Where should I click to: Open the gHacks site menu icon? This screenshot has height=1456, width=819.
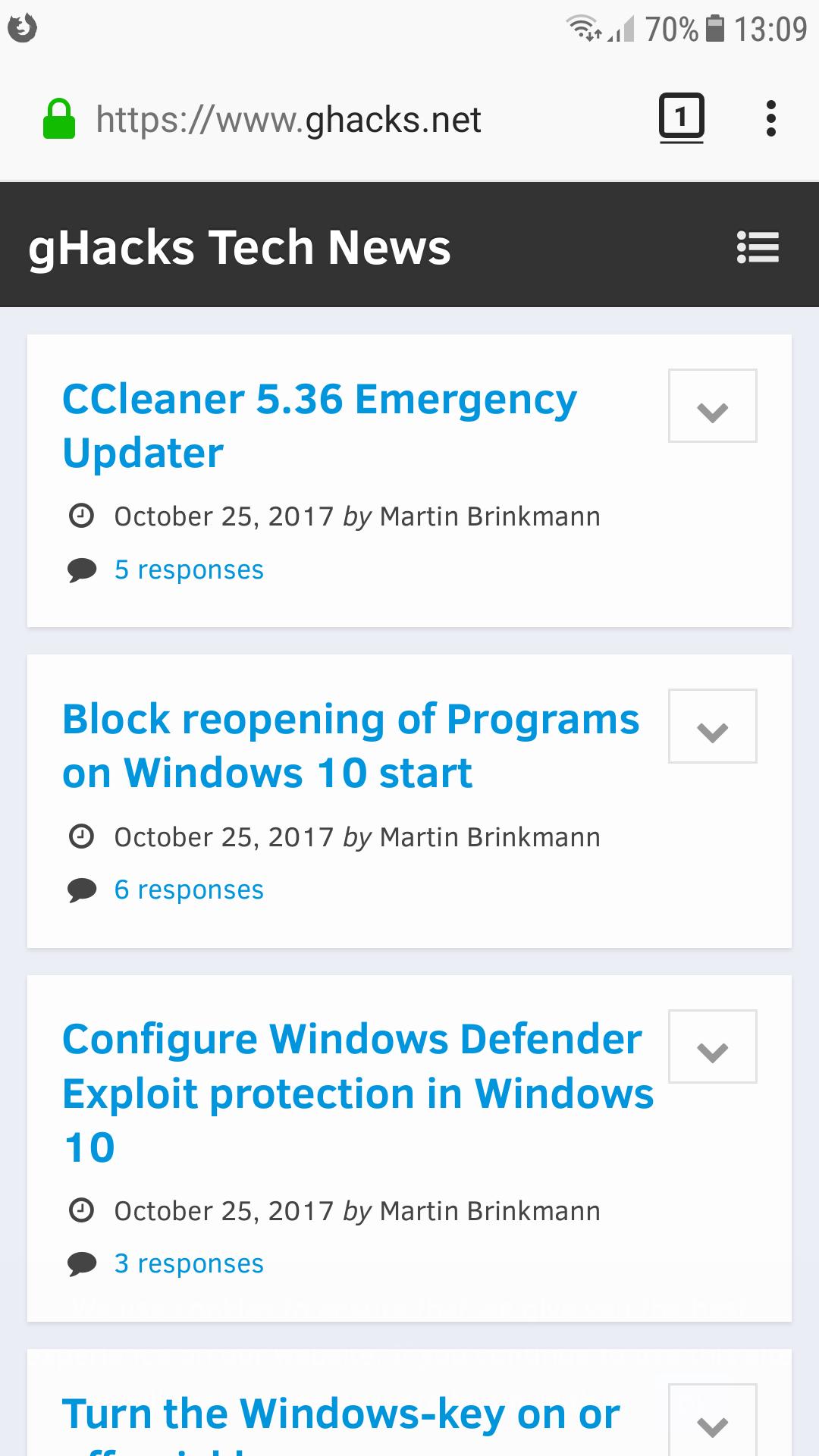(x=758, y=247)
